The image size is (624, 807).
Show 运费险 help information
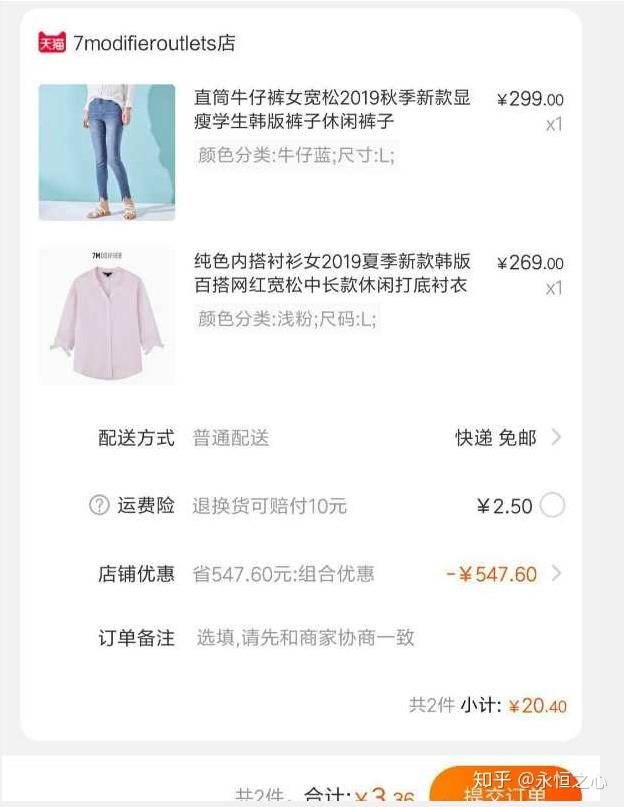tap(98, 506)
